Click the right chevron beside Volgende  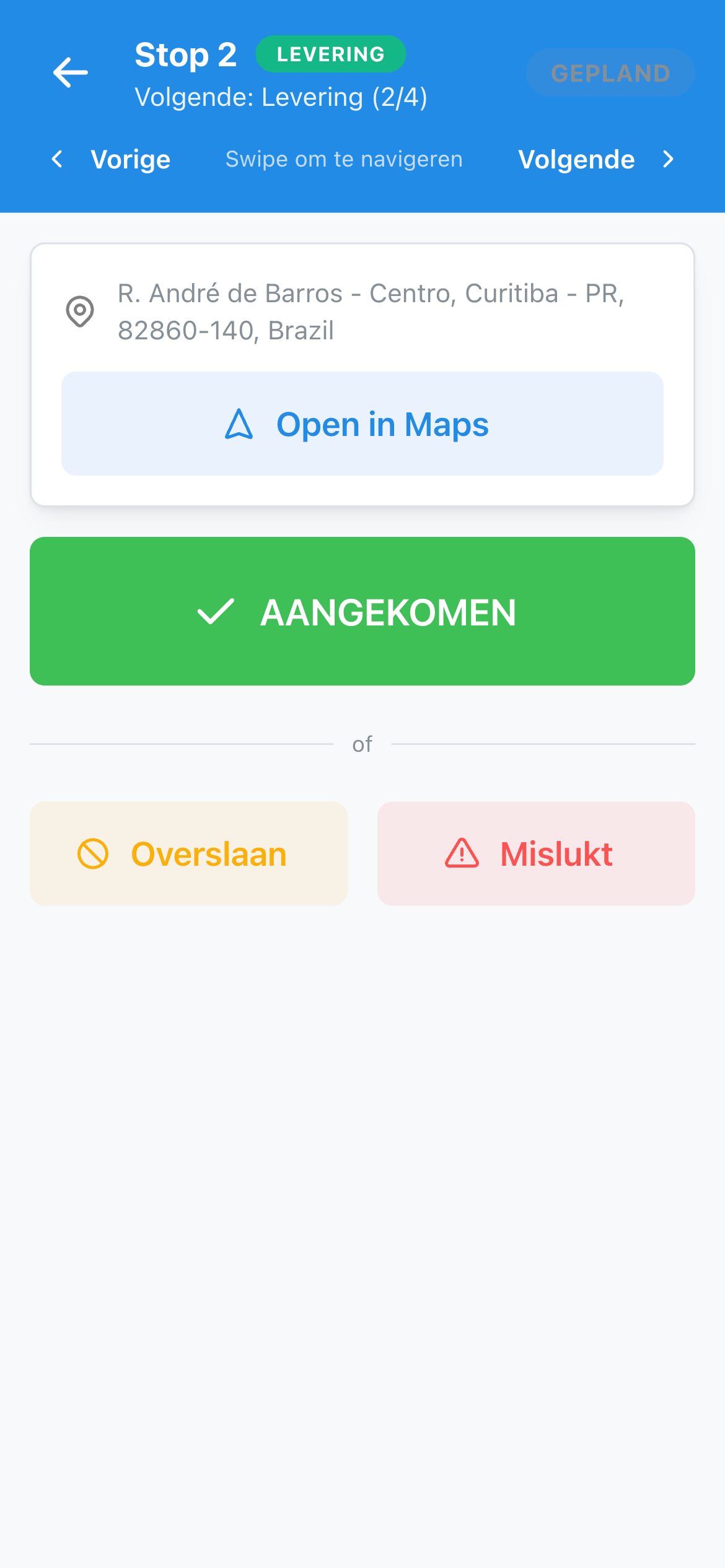click(668, 159)
